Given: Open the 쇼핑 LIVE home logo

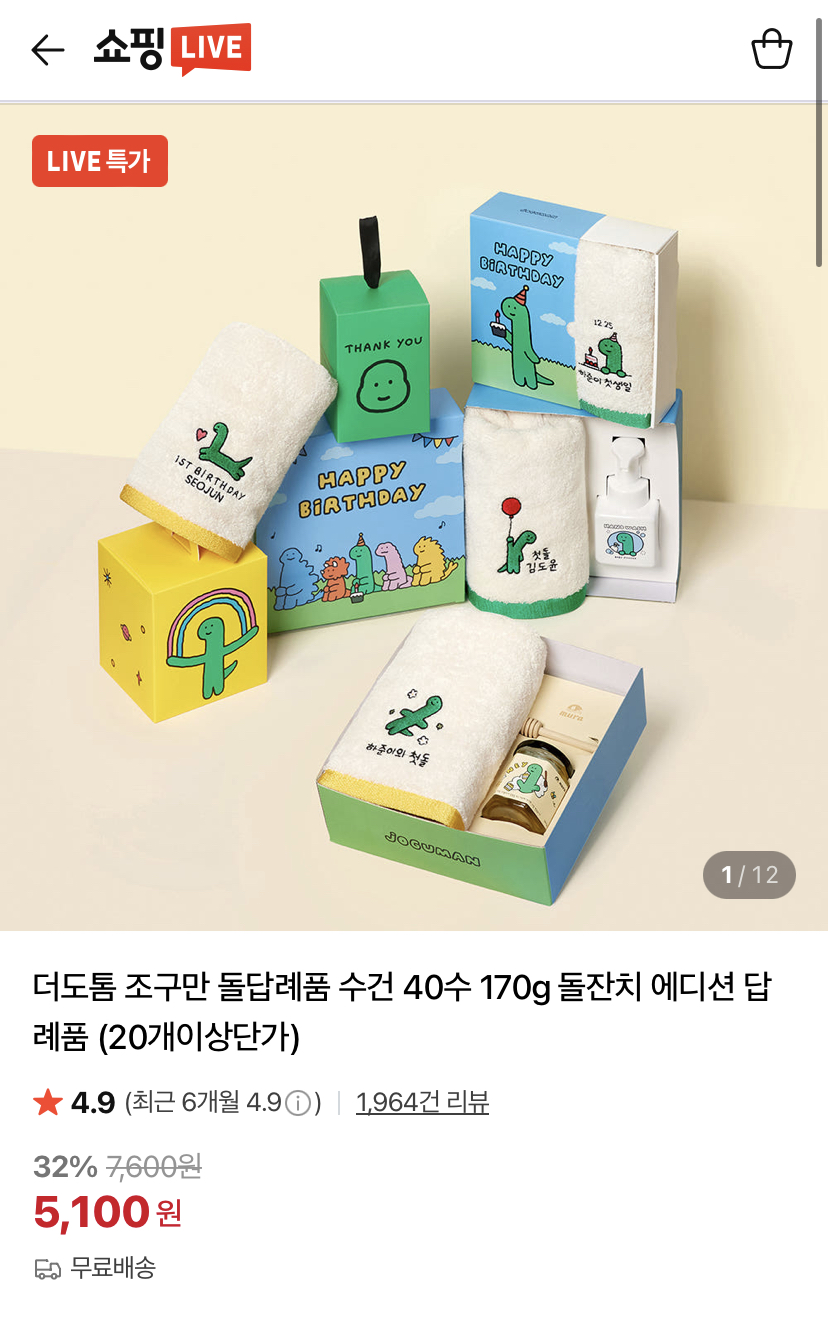Looking at the screenshot, I should coord(172,49).
